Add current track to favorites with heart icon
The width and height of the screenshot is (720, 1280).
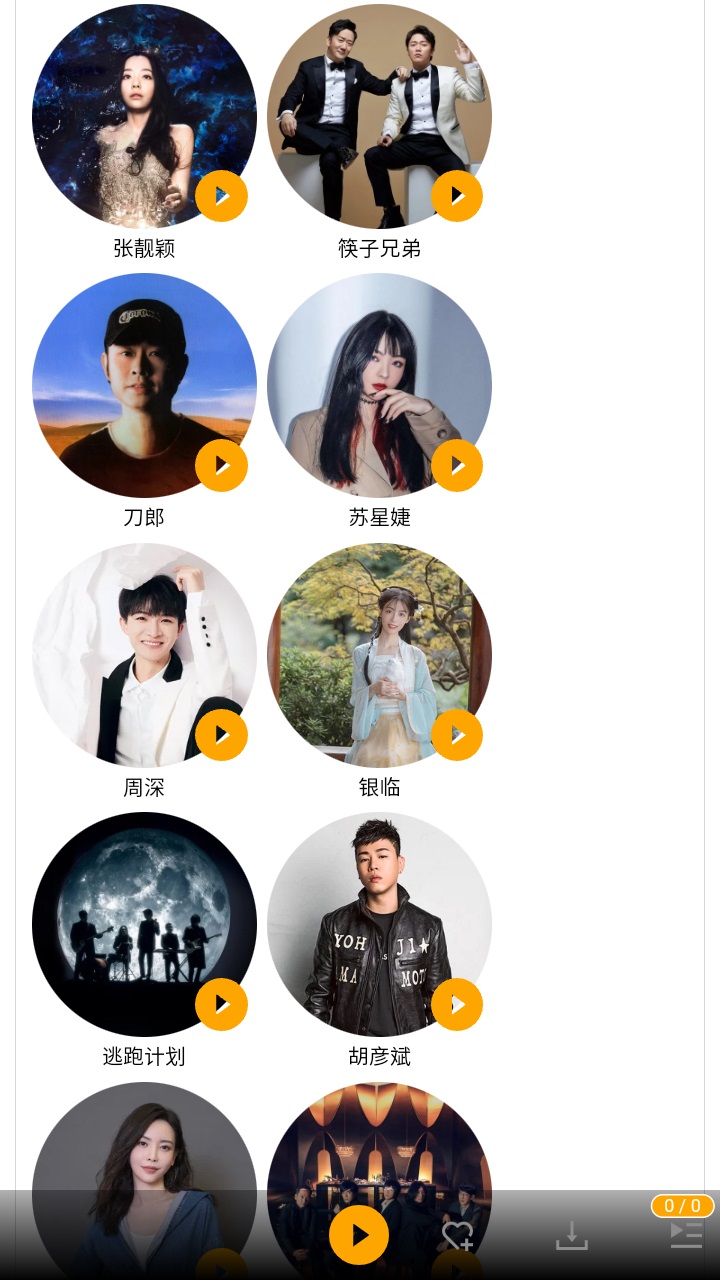pos(458,1235)
